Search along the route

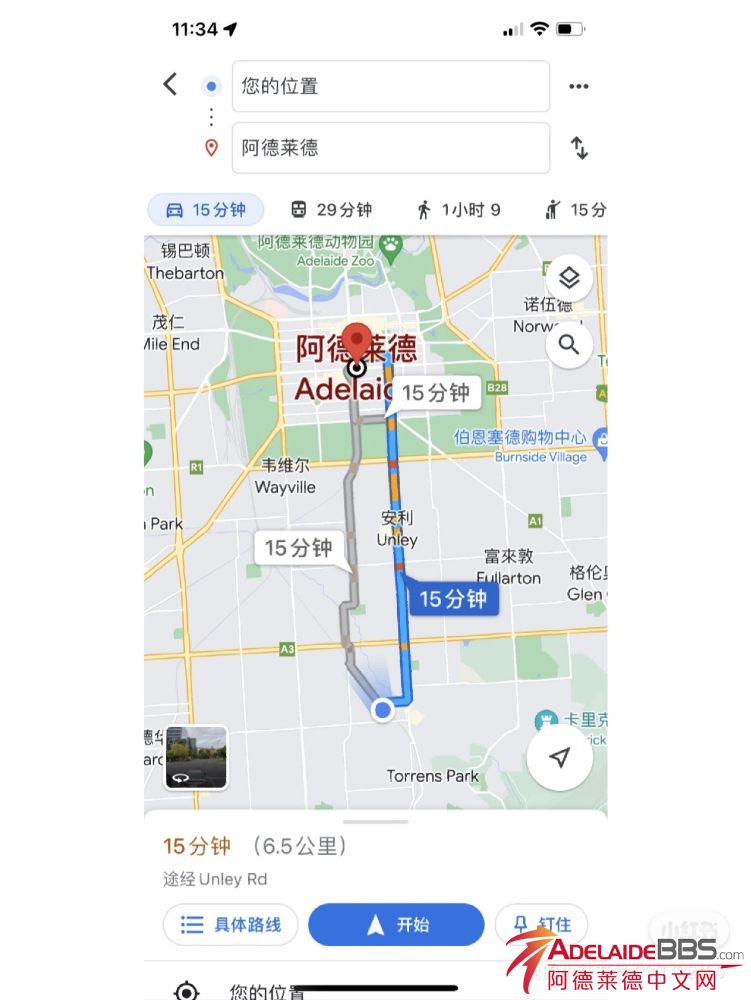click(569, 346)
